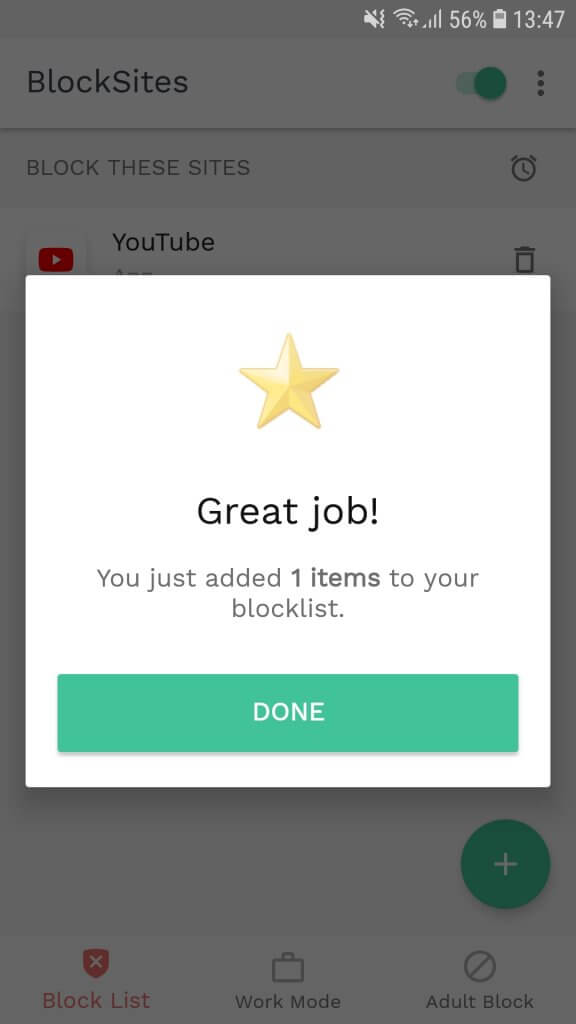Open the block schedule alarm clock
Screen dimensions: 576x1024
click(524, 168)
